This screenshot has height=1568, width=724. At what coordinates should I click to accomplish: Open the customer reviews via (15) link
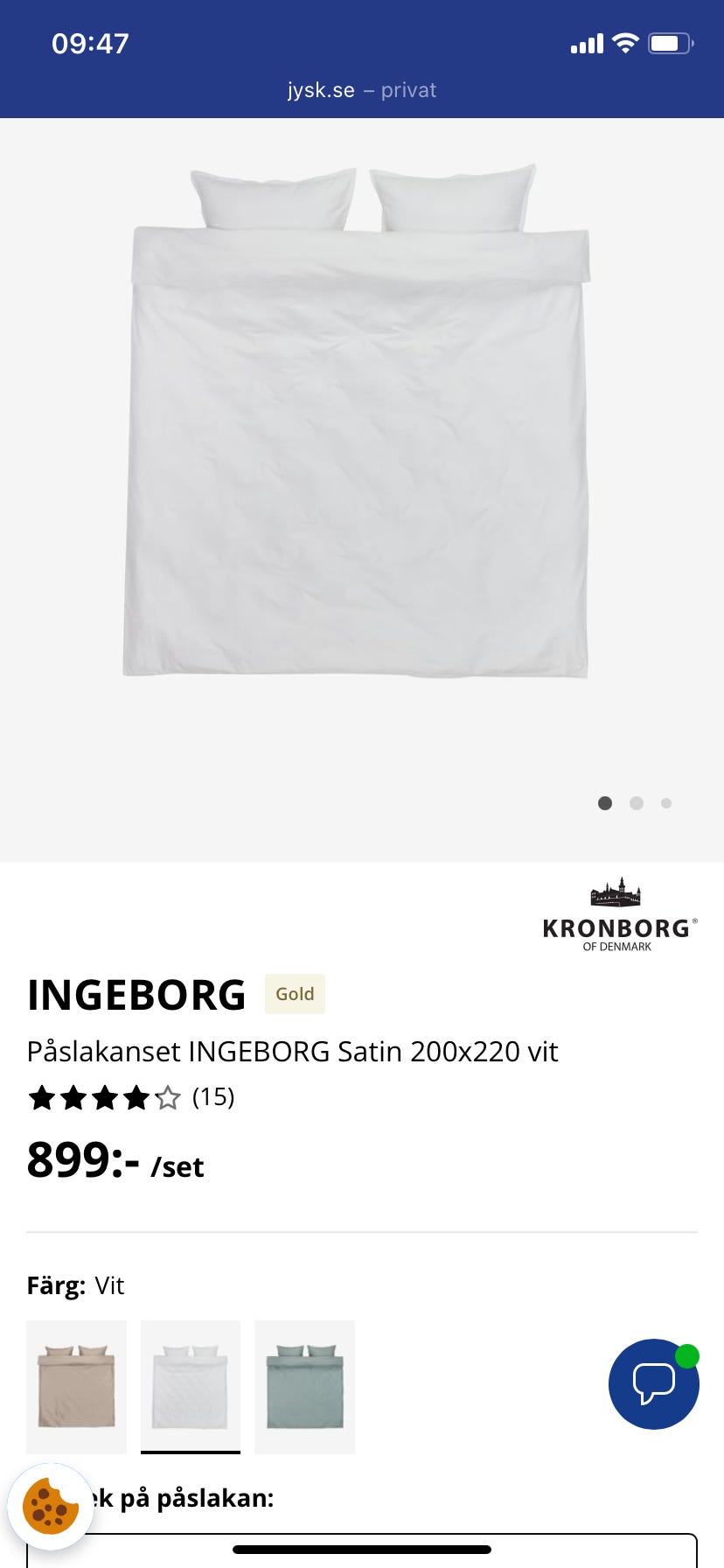[x=212, y=1097]
